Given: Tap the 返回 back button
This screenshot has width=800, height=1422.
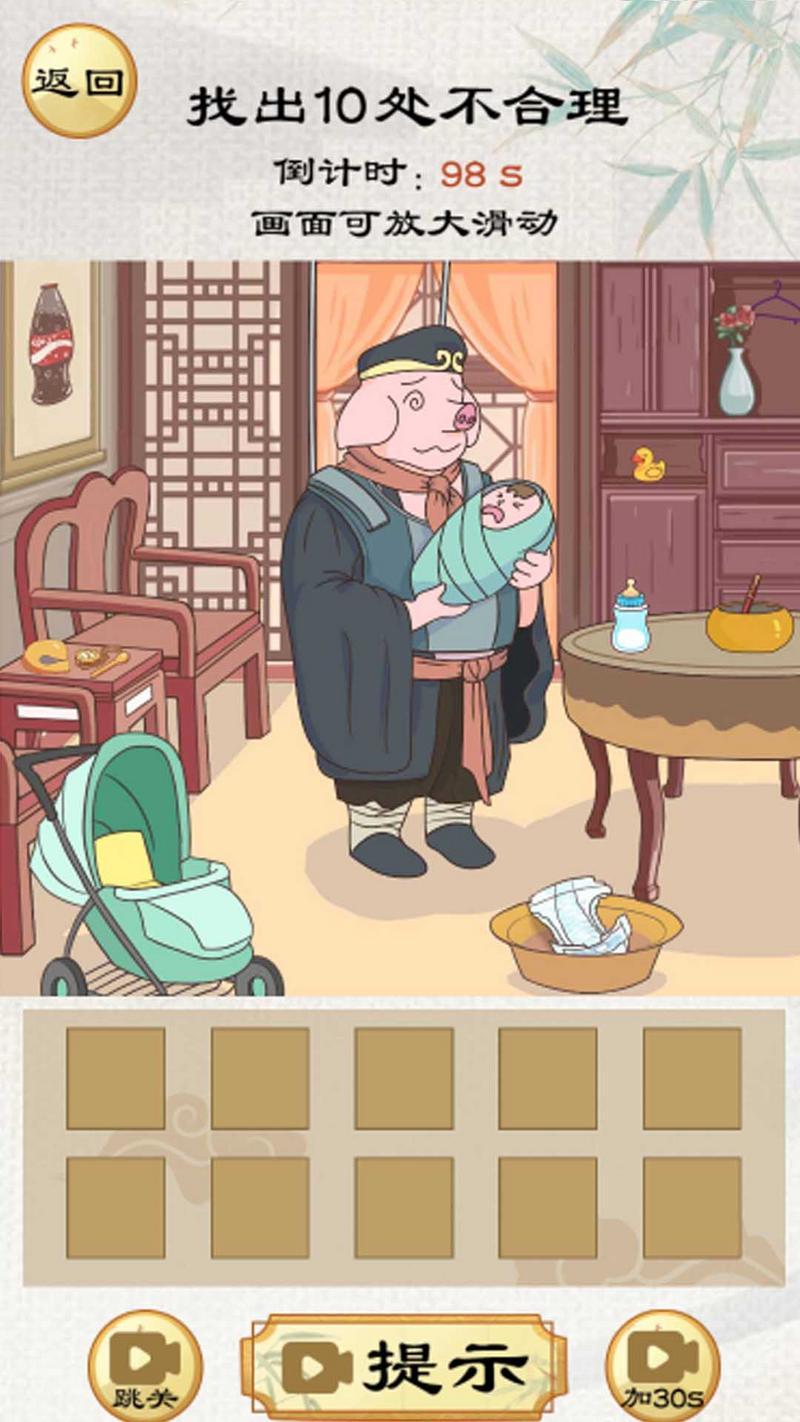Looking at the screenshot, I should coord(79,80).
